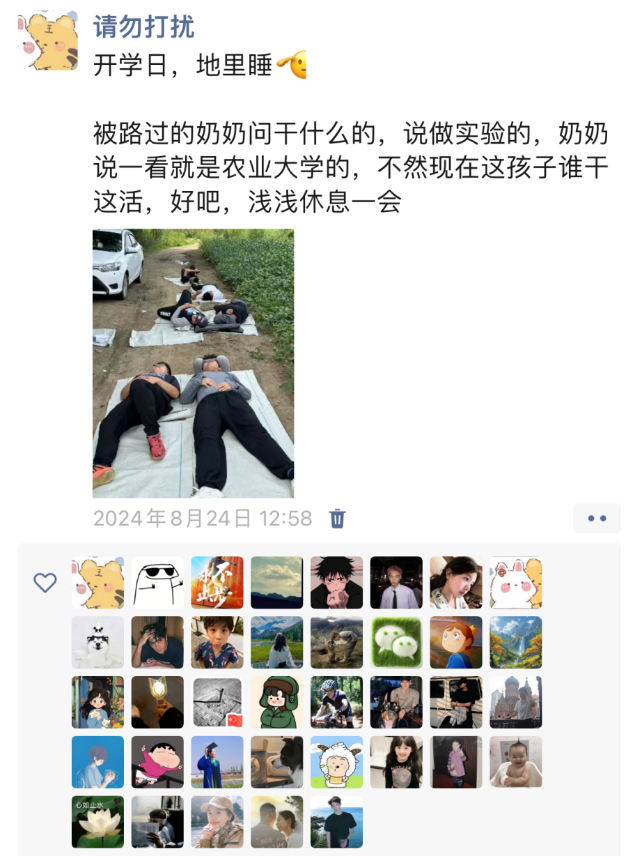Open the liker with green WeChat logo avatar
The width and height of the screenshot is (643, 856).
coord(396,642)
